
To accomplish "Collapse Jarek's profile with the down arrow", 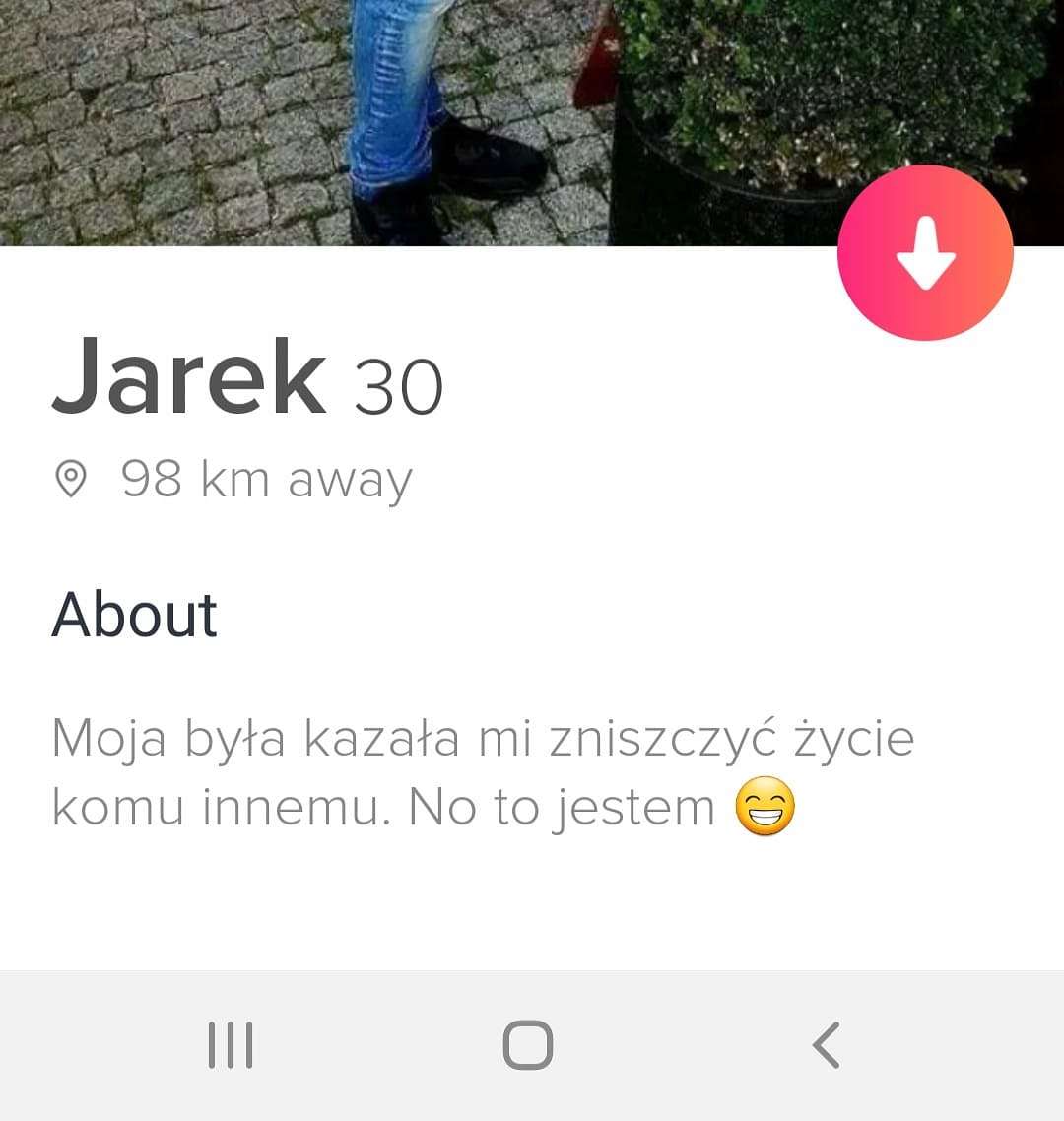I will tap(925, 253).
